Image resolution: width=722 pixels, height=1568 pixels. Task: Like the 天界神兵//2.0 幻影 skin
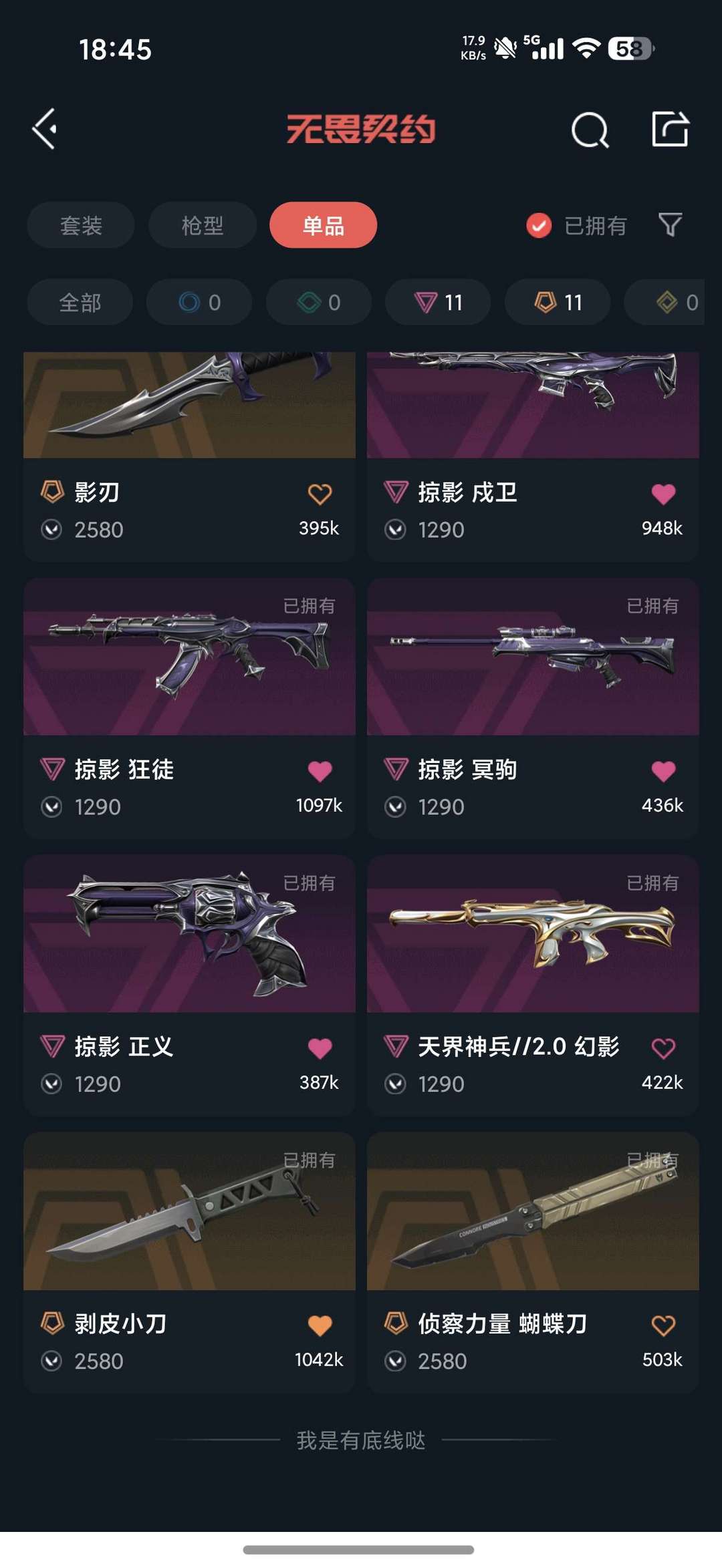(x=663, y=1048)
